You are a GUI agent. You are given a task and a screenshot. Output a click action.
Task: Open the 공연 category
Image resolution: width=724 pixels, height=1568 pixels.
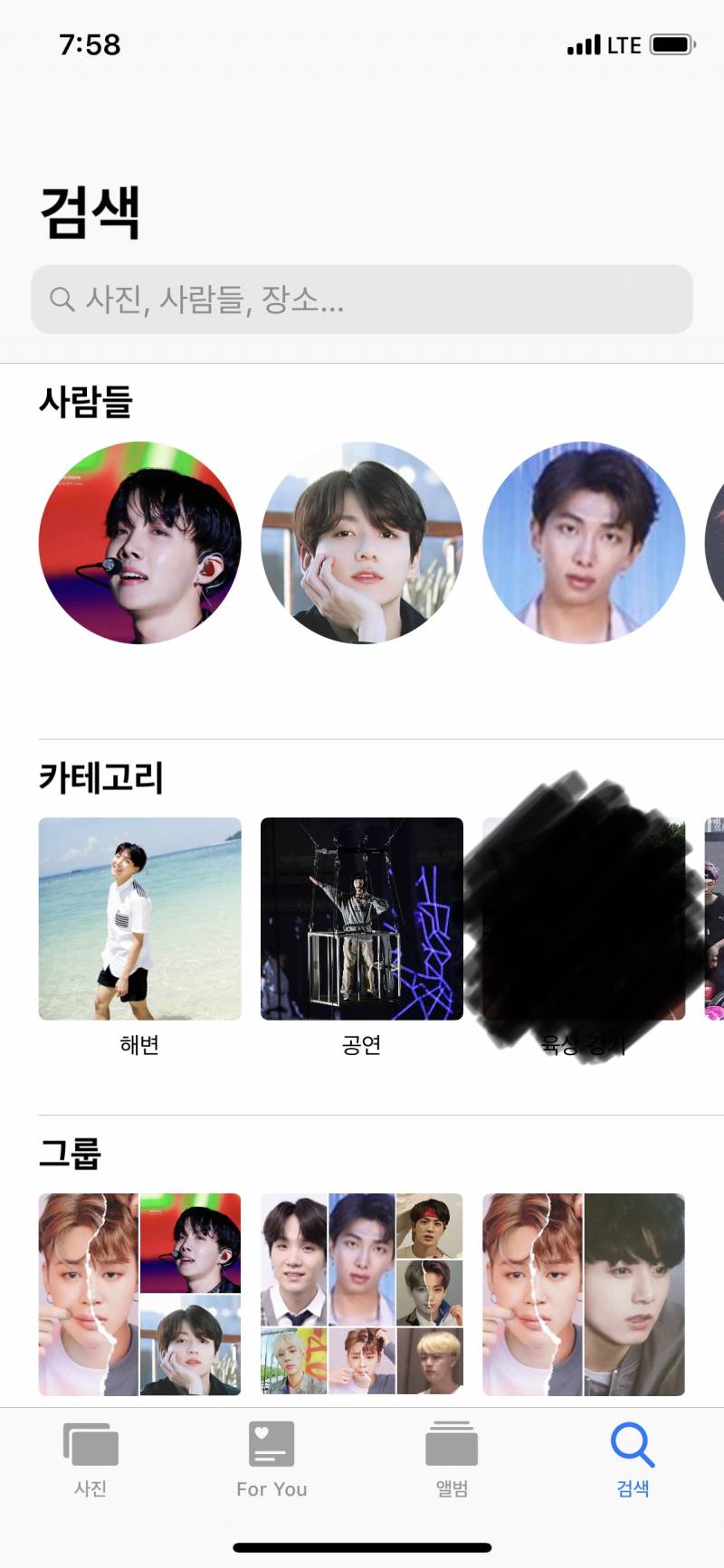coord(362,918)
